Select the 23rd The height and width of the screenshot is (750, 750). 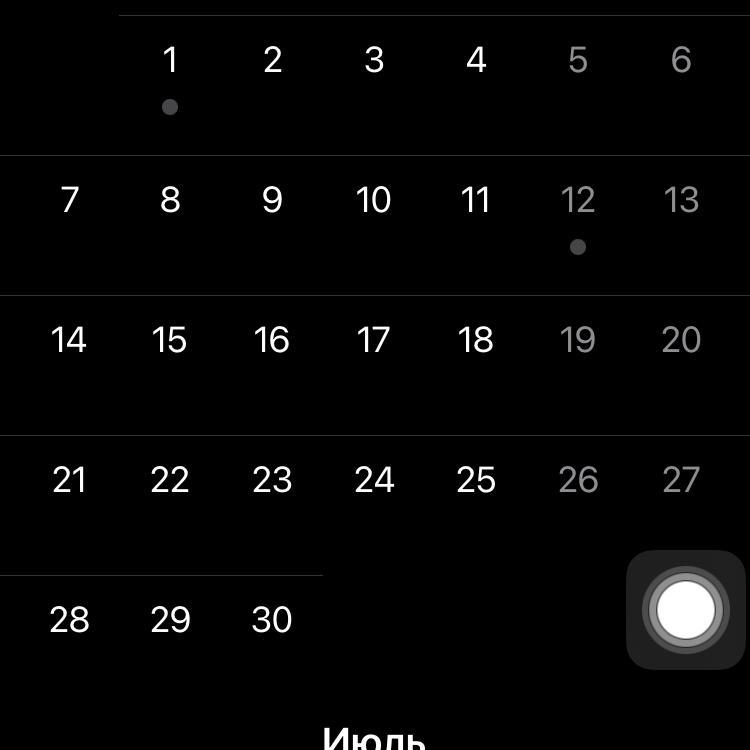click(272, 480)
